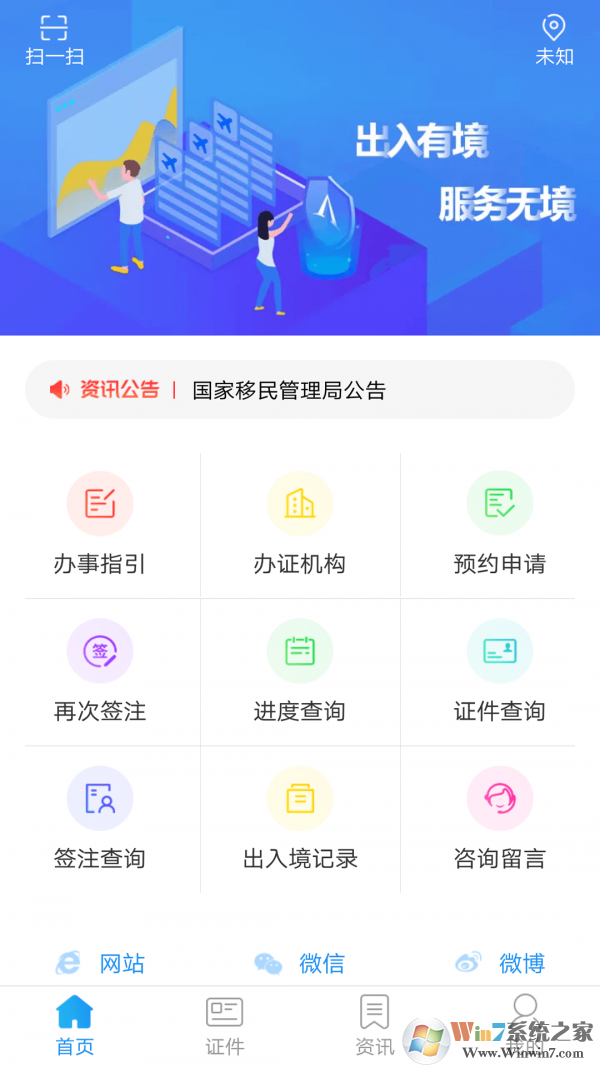Switch to the 资讯 tab
Screen dimensions: 600x1067
(374, 1026)
